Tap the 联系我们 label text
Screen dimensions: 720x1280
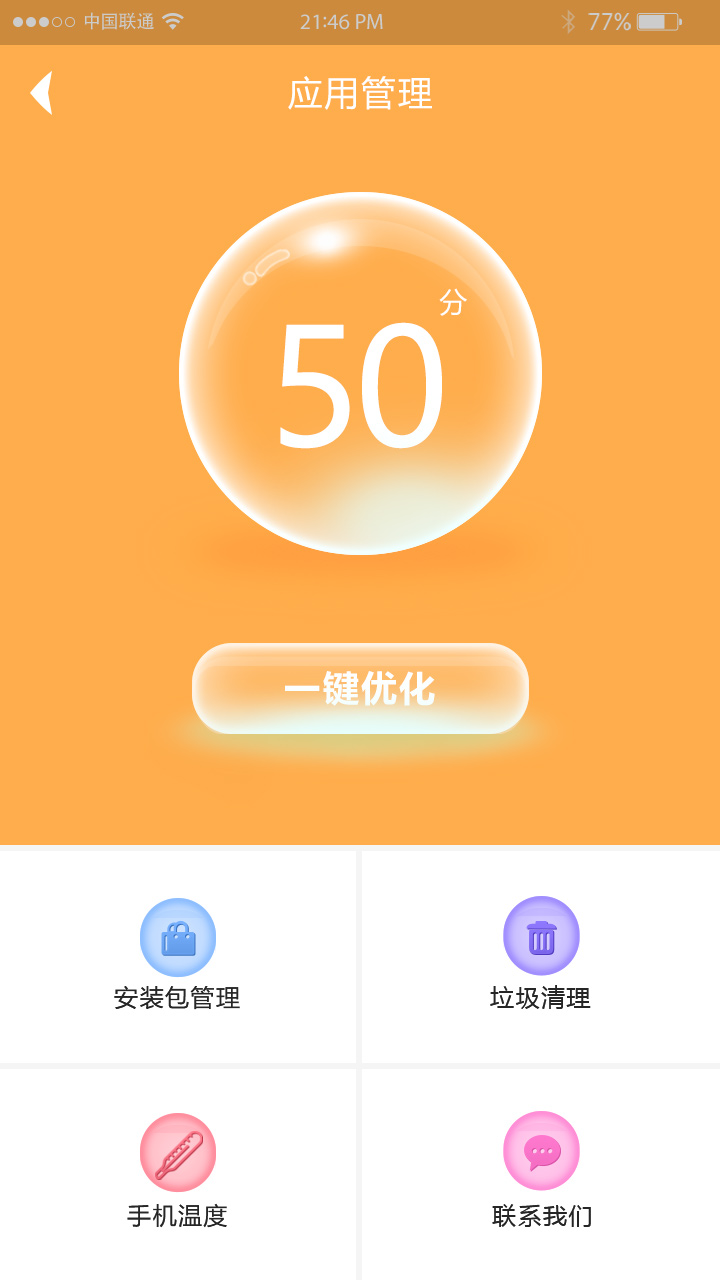(x=541, y=1216)
